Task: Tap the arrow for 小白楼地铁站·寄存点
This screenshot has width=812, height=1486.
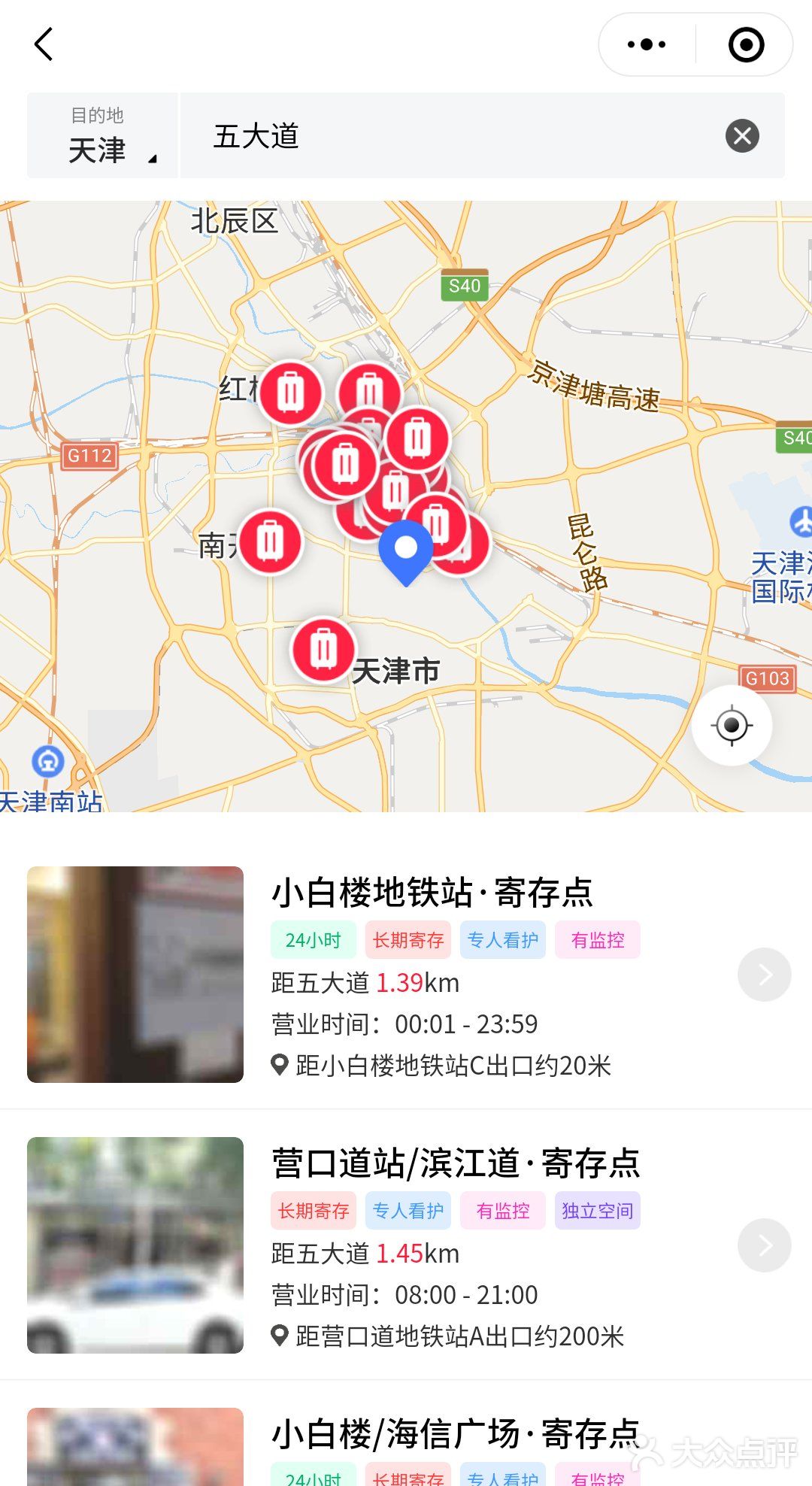Action: coord(764,975)
